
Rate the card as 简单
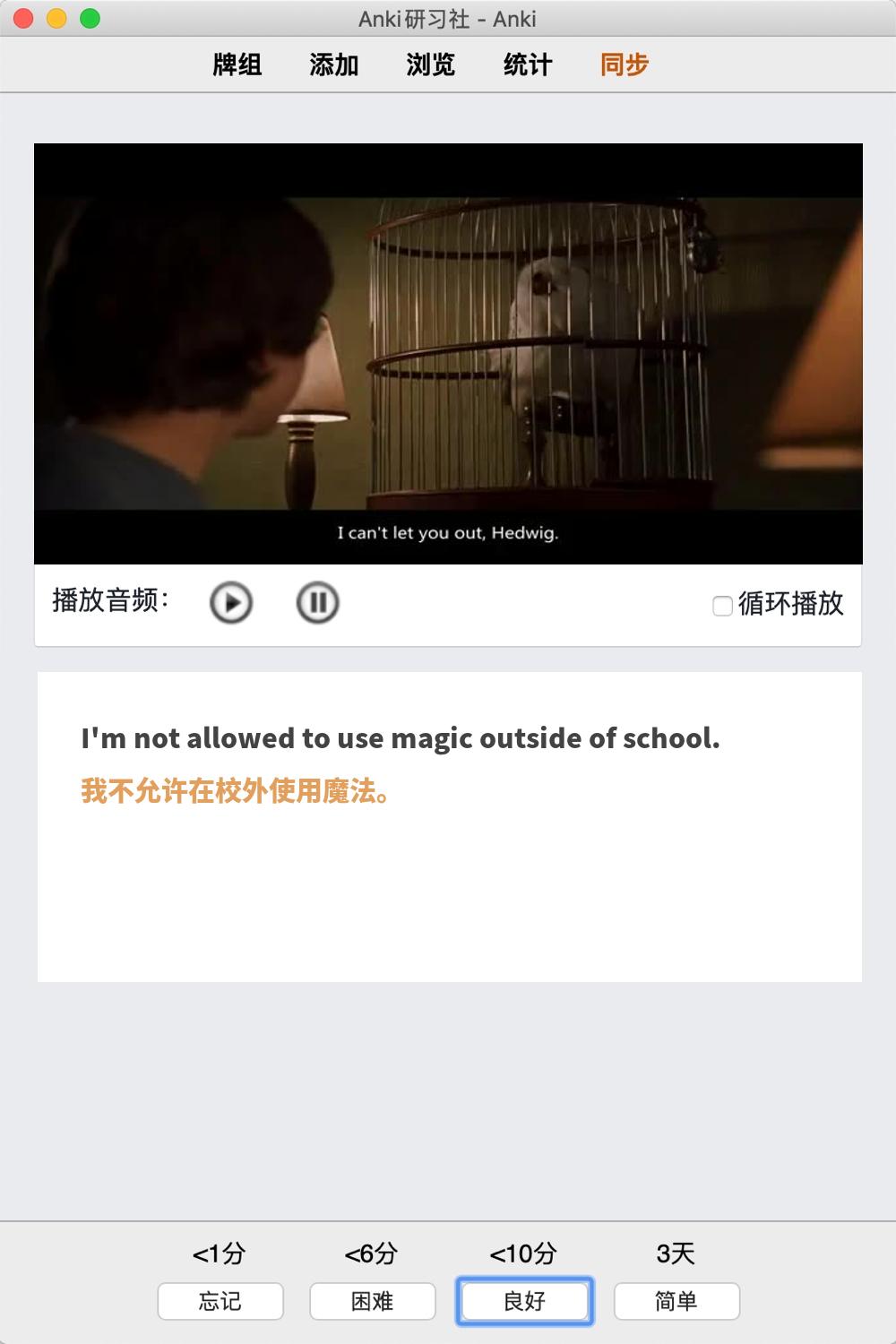tap(676, 1301)
